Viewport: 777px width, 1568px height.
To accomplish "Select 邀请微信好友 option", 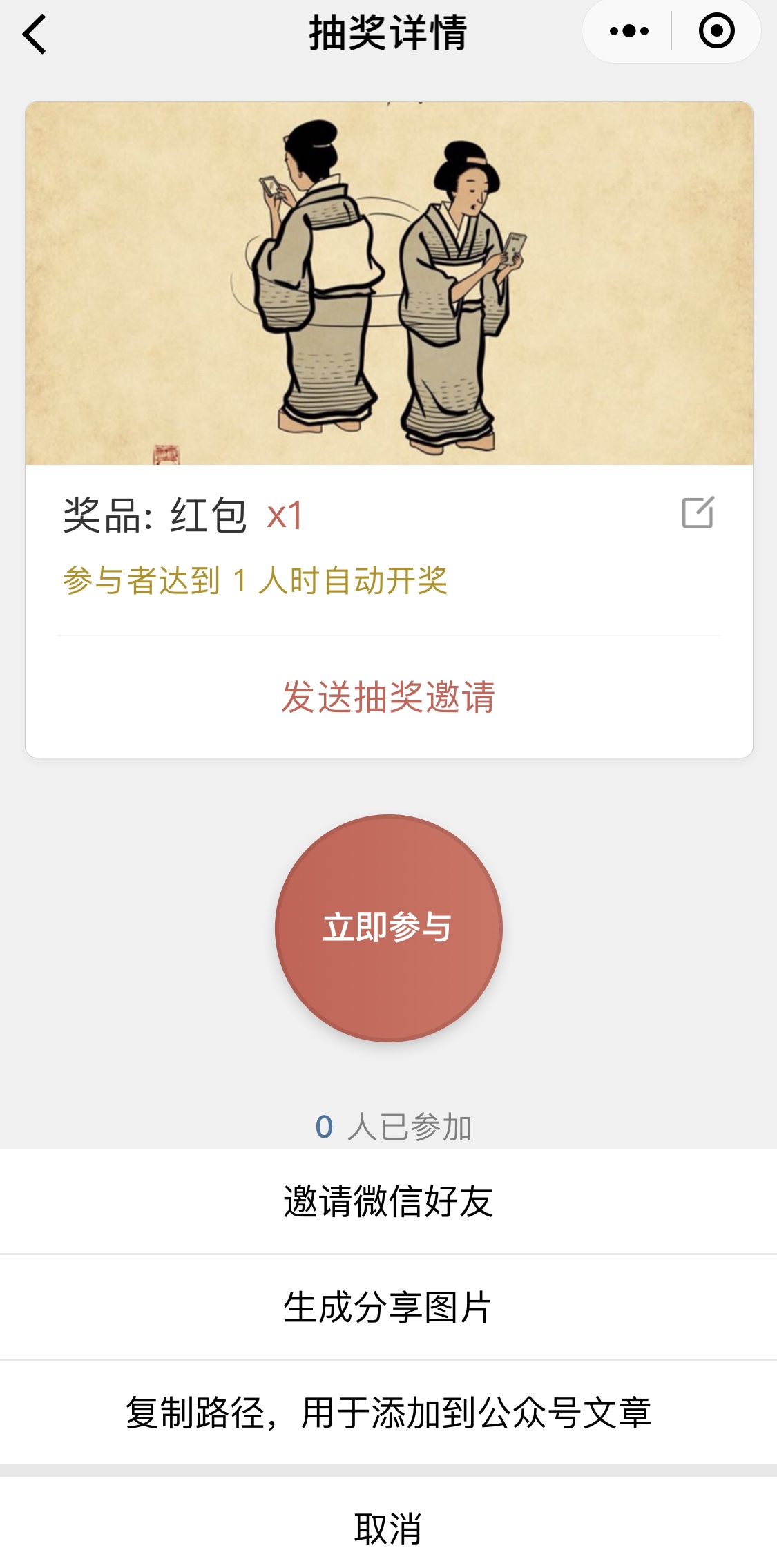I will point(388,1201).
